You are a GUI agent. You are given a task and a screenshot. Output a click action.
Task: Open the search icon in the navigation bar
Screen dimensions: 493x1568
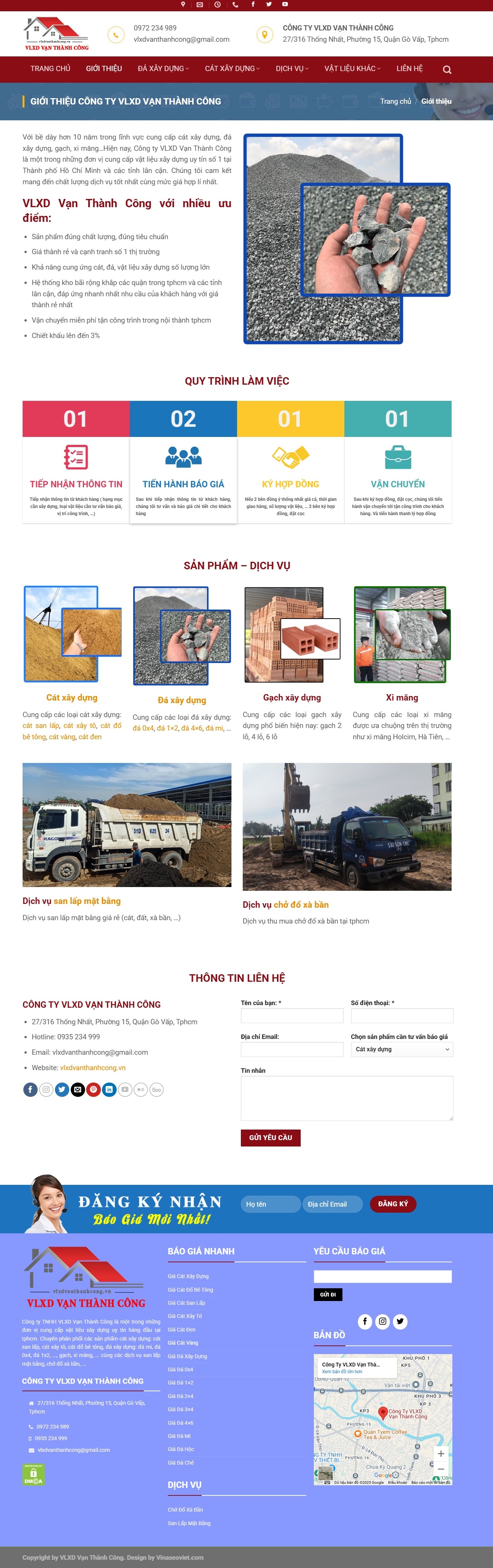447,70
